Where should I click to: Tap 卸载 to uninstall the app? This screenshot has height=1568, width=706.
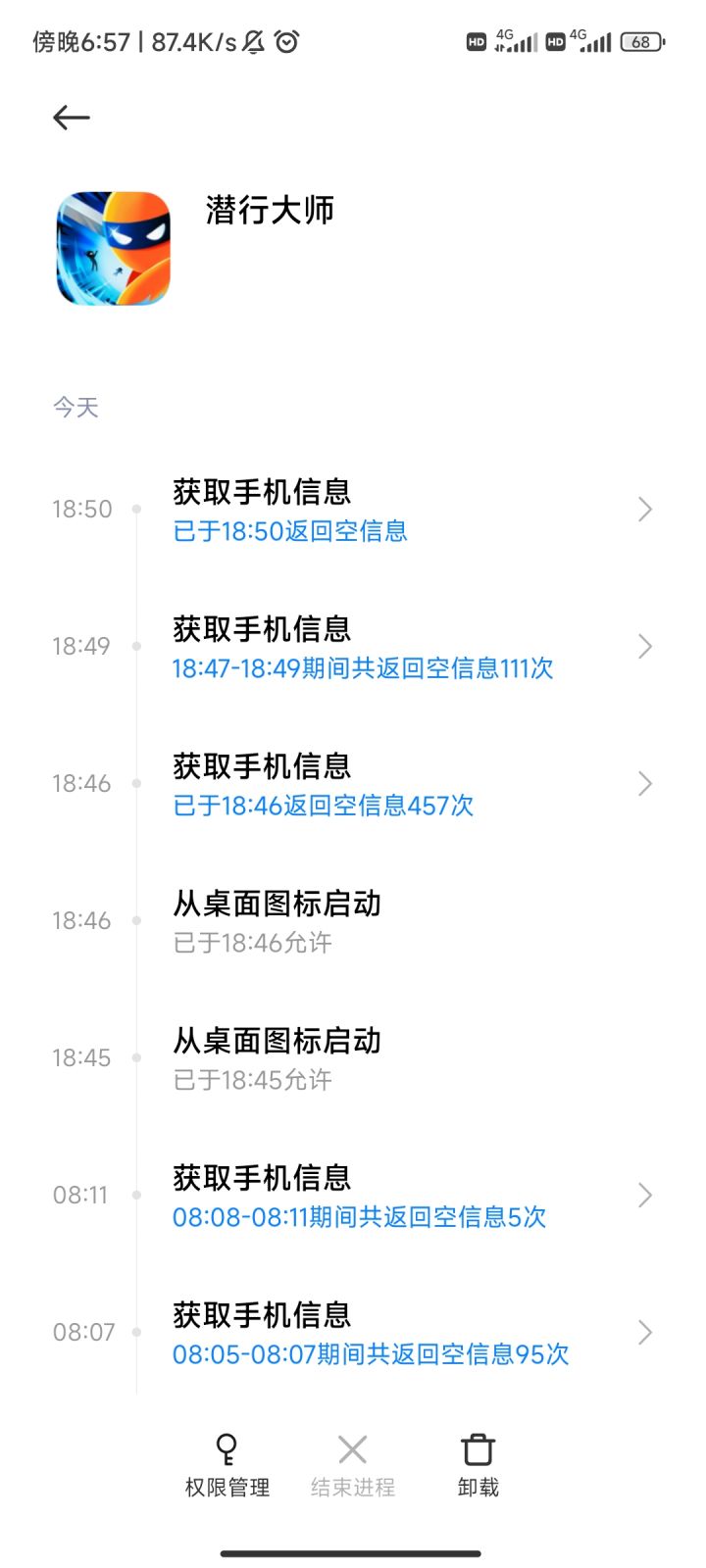tap(478, 1465)
